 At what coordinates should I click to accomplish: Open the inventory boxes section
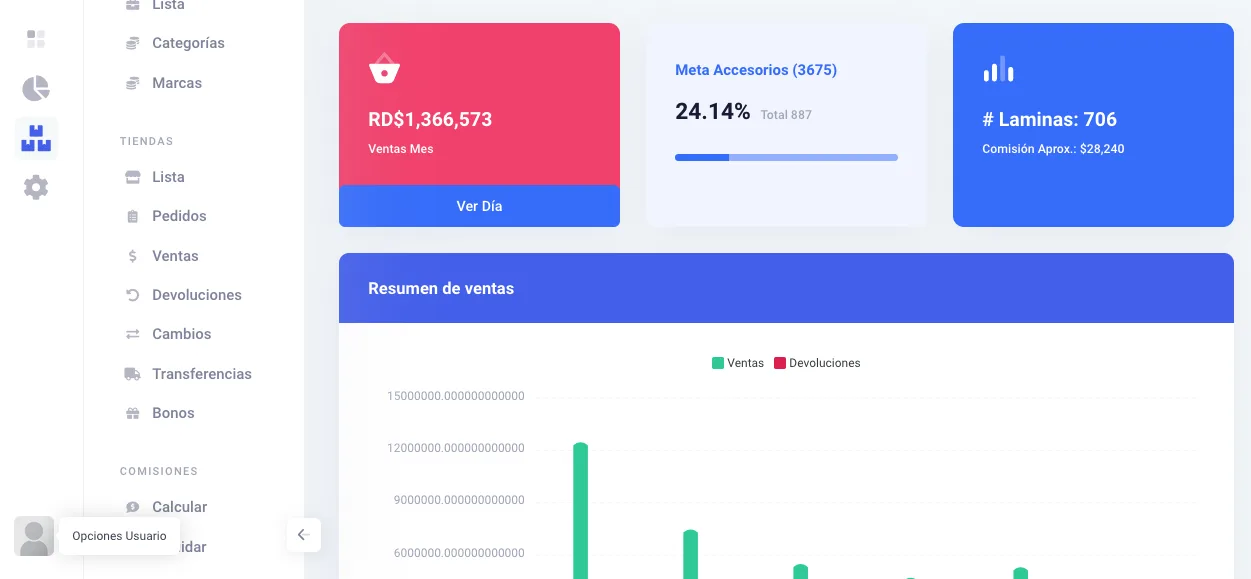[36, 138]
